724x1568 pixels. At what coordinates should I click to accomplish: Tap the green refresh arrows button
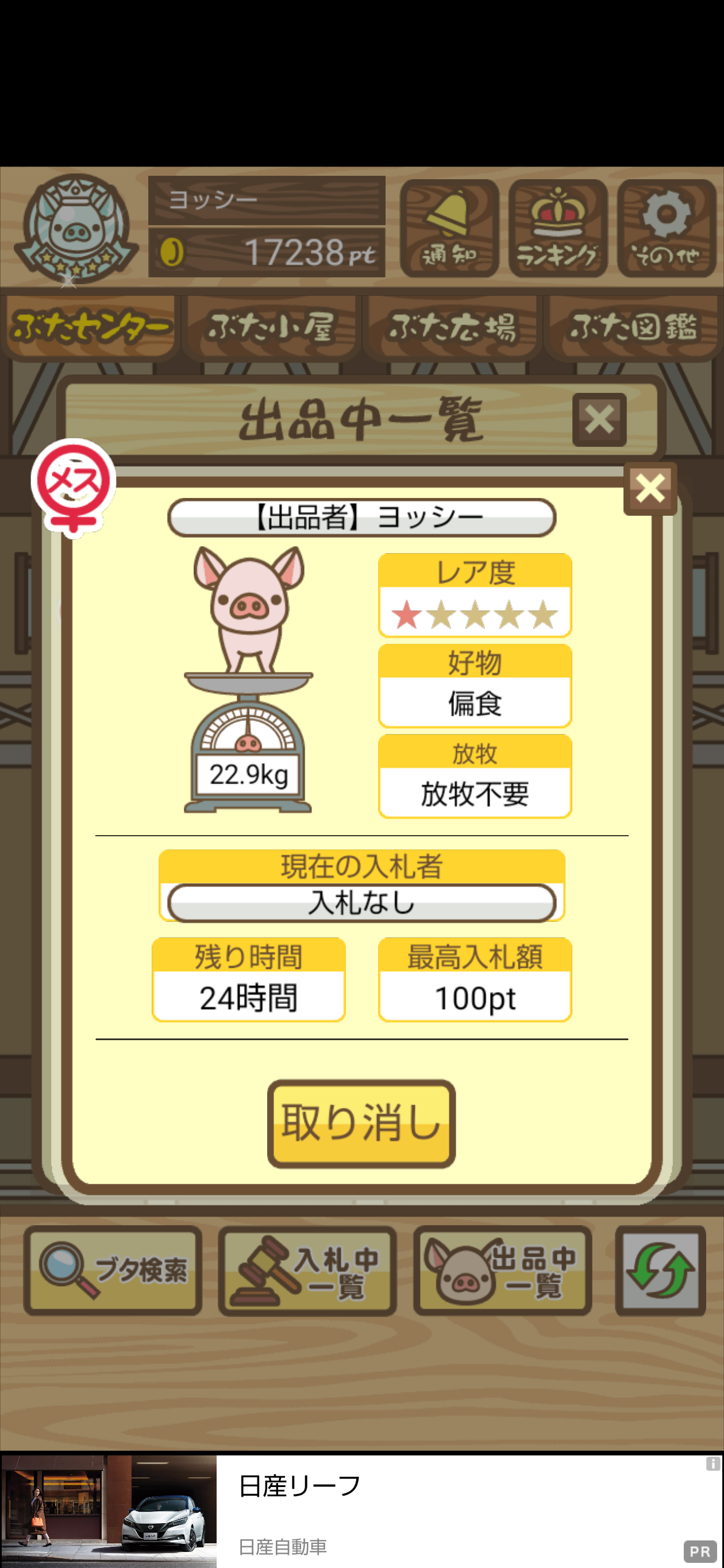660,1270
